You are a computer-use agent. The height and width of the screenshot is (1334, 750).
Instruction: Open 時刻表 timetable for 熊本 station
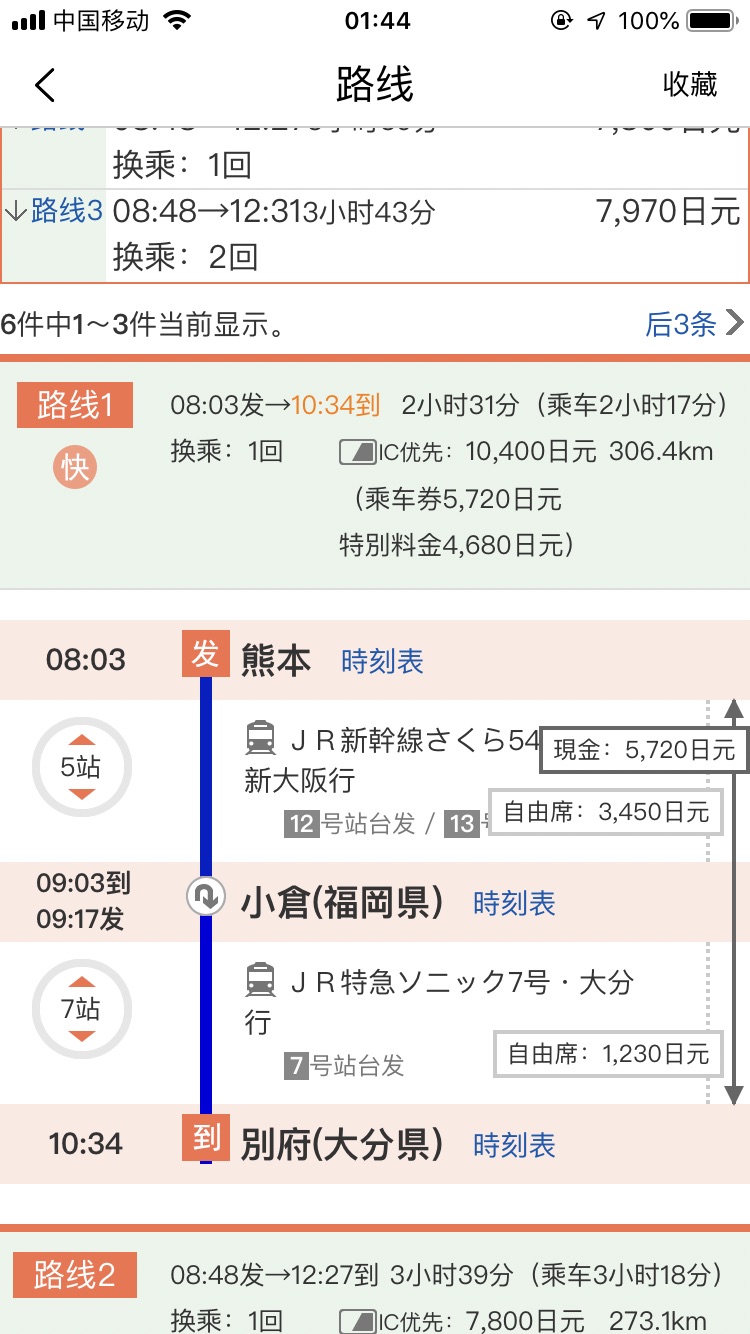pyautogui.click(x=382, y=661)
